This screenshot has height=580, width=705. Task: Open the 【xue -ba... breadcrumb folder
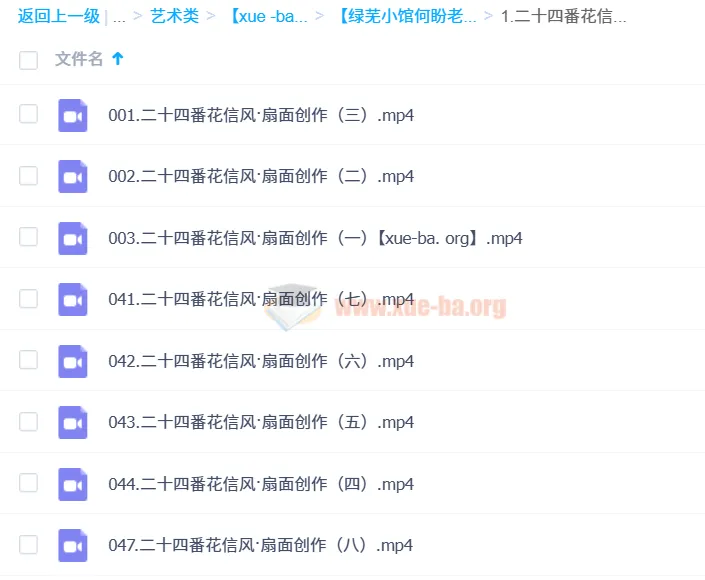point(268,16)
